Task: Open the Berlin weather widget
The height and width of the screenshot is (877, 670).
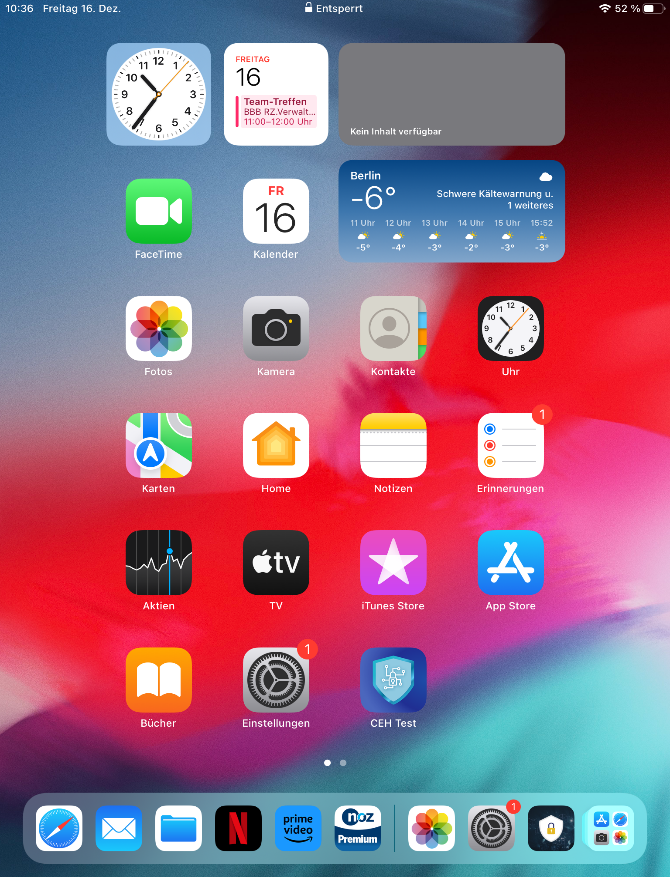Action: click(451, 211)
